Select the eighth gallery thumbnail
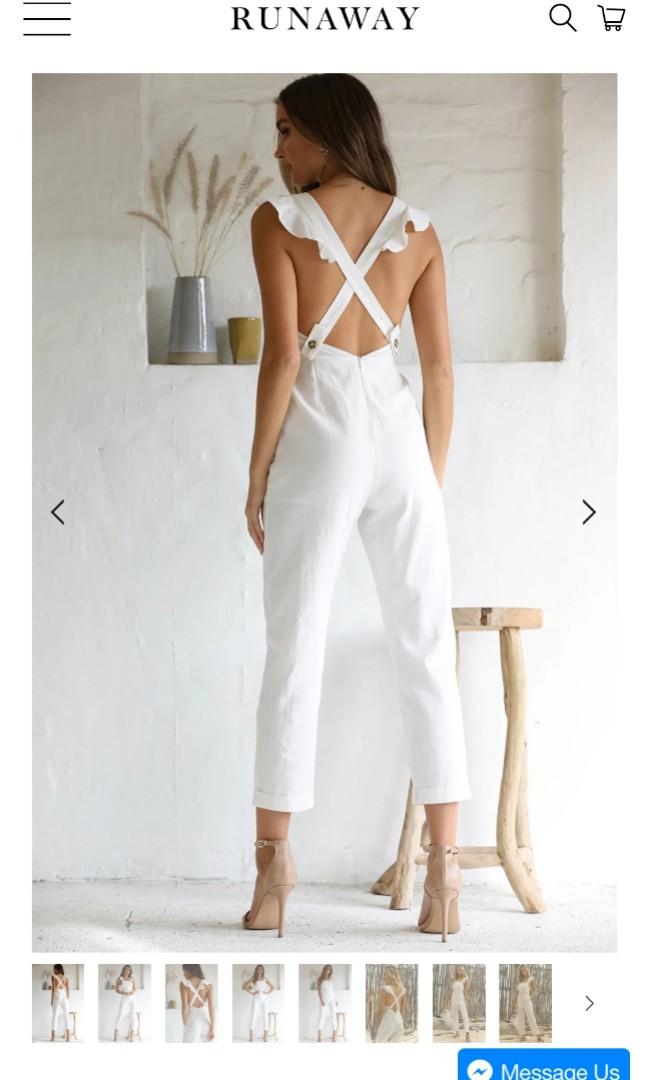Viewport: 647px width, 1080px height. [x=525, y=1003]
